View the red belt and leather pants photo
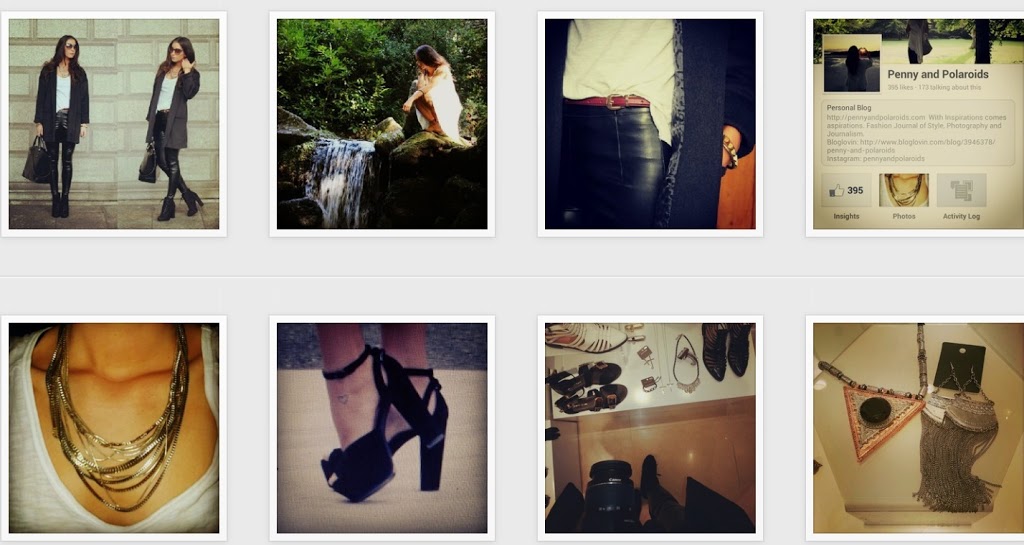 [650, 124]
